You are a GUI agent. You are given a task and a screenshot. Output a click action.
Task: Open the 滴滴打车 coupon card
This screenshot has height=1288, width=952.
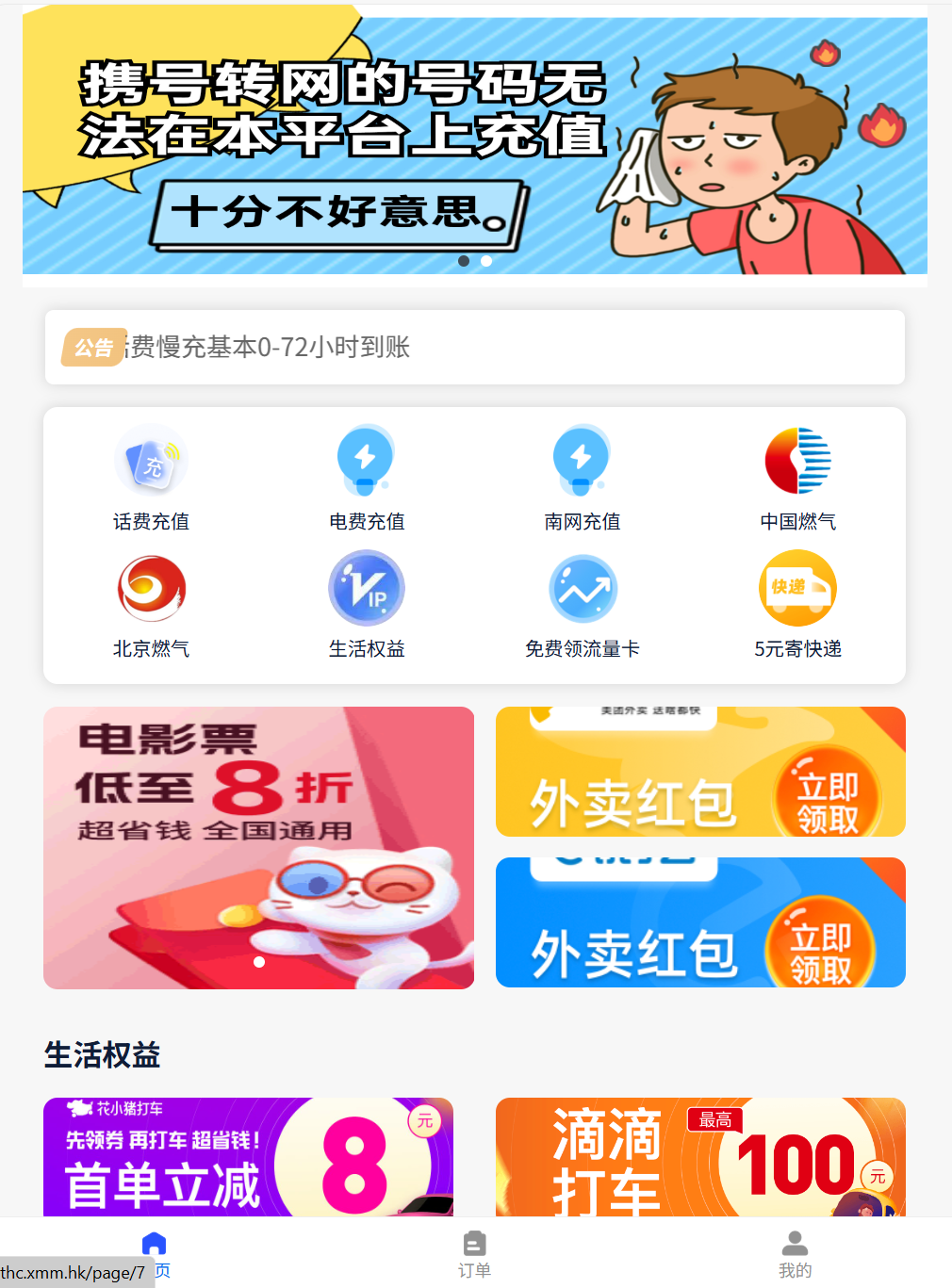pos(700,1157)
